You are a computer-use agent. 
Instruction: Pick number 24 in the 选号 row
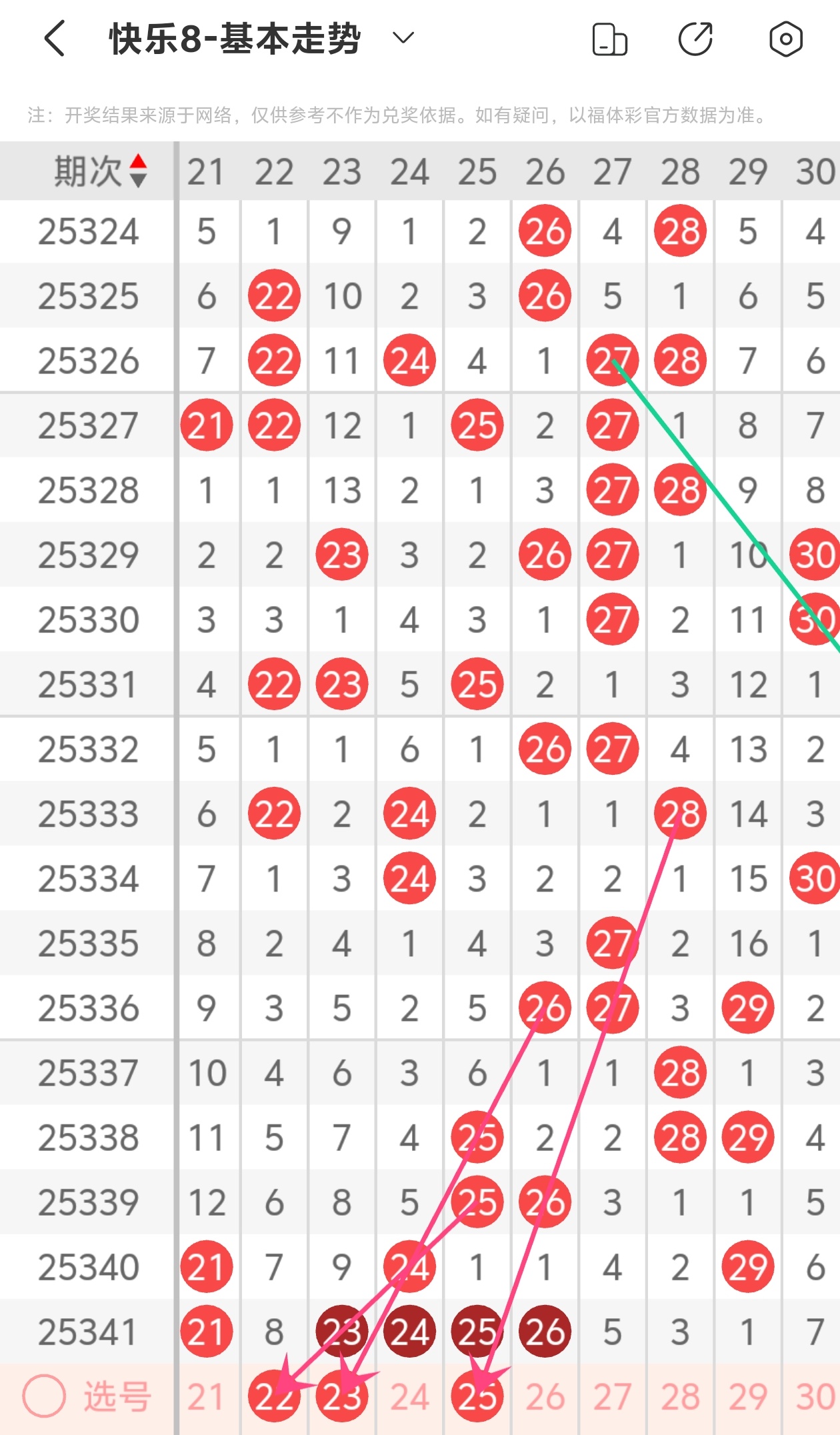409,1397
